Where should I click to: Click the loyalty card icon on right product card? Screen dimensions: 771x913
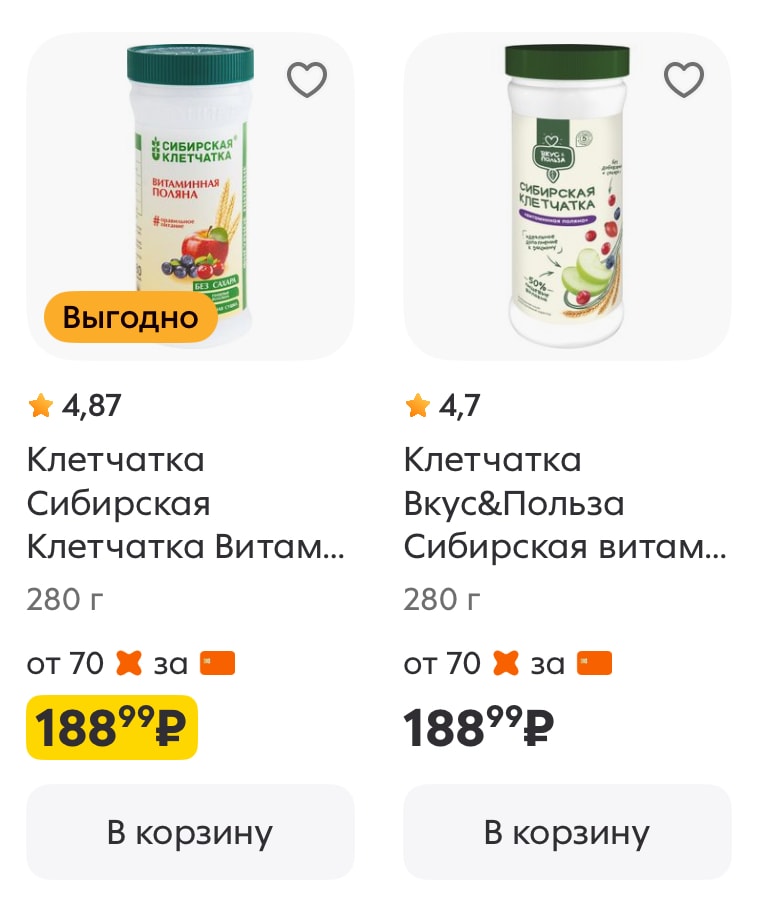594,662
